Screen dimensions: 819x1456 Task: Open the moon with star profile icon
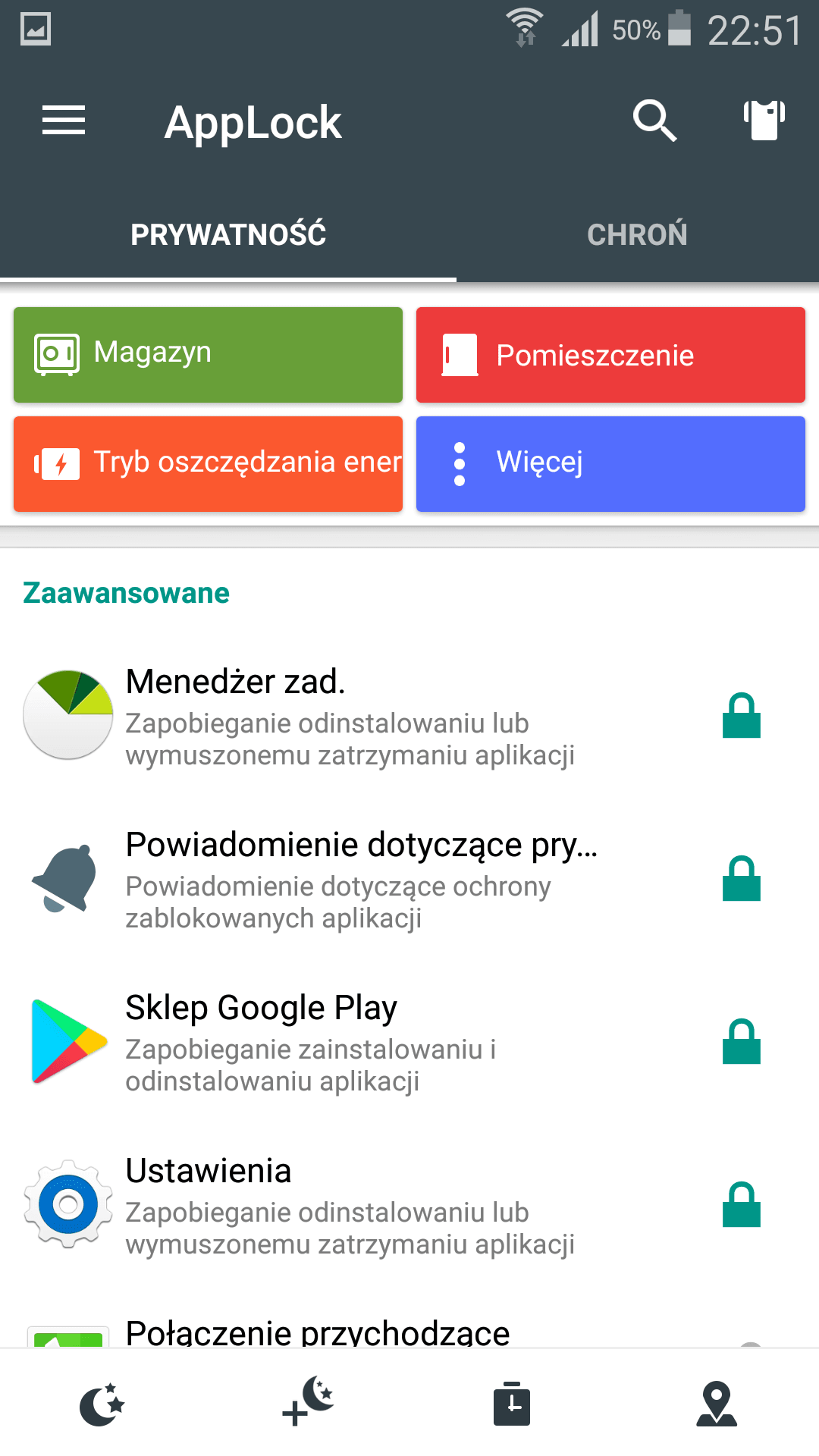point(102,1404)
